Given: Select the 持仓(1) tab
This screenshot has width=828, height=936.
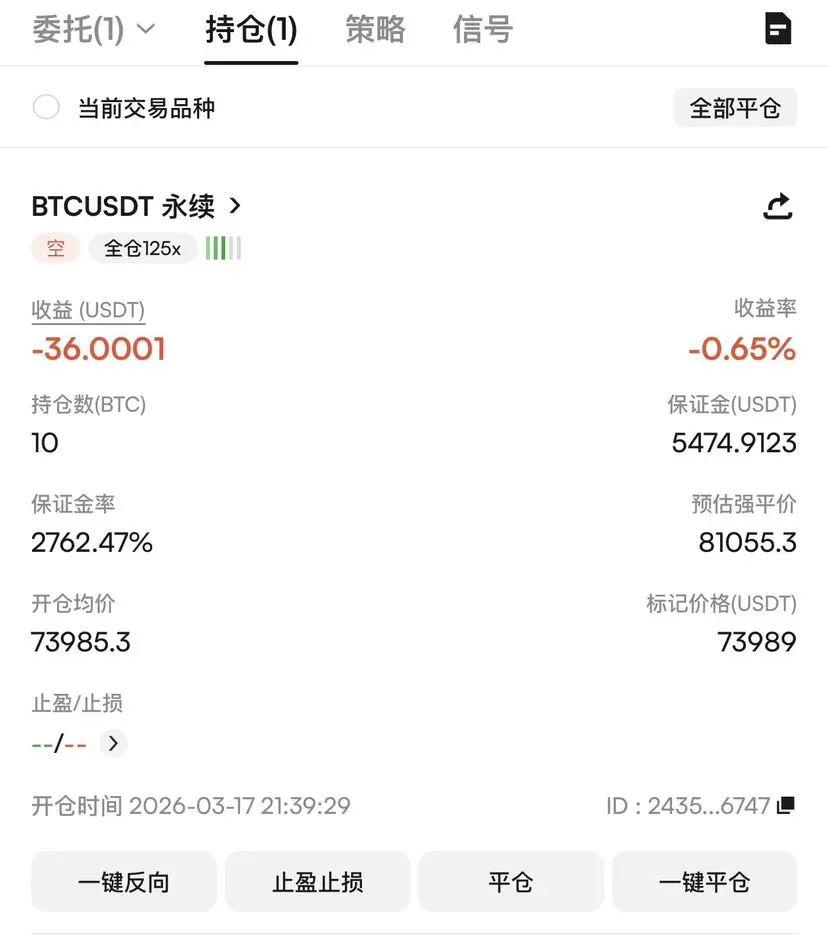Looking at the screenshot, I should 251,30.
